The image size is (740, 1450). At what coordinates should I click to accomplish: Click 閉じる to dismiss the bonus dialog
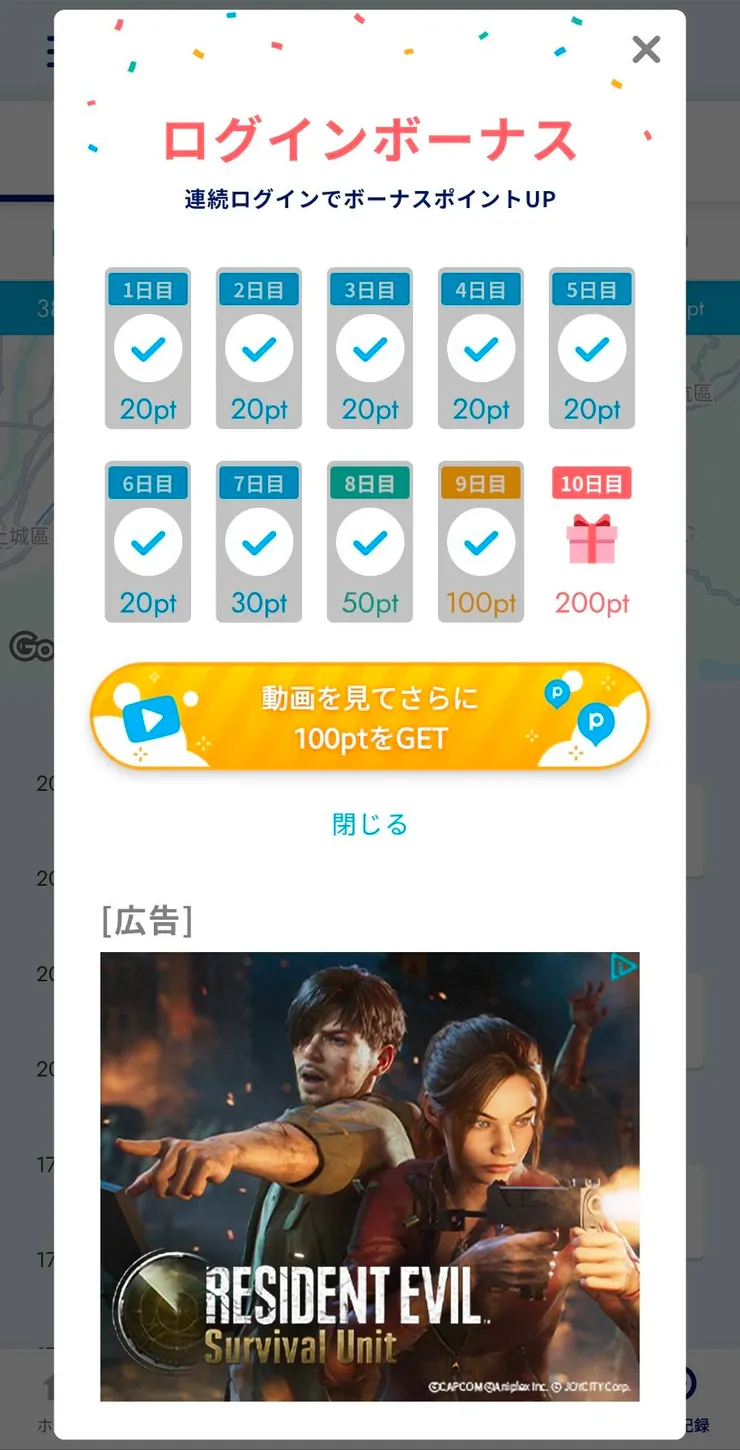(369, 824)
